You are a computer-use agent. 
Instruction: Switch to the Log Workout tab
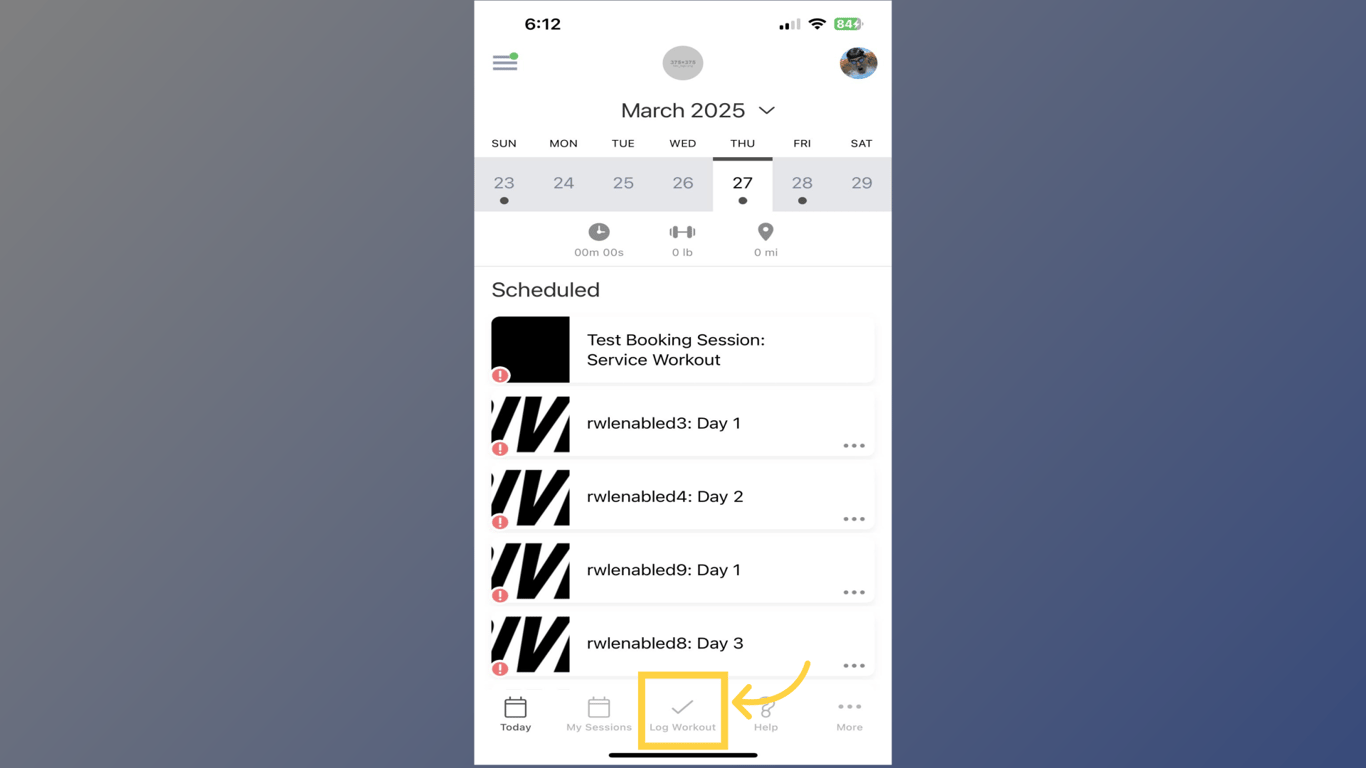[x=682, y=714]
